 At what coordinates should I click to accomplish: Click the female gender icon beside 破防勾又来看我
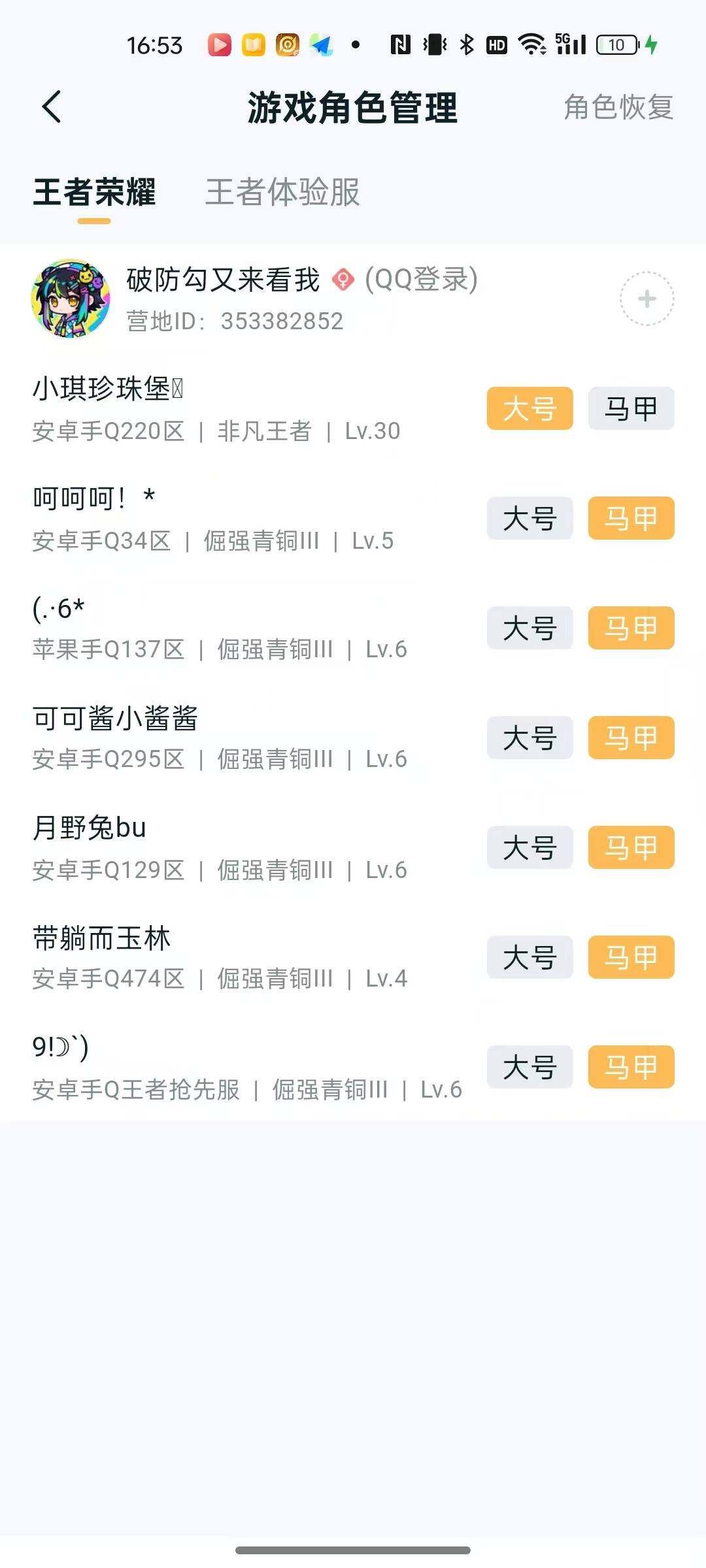(343, 280)
